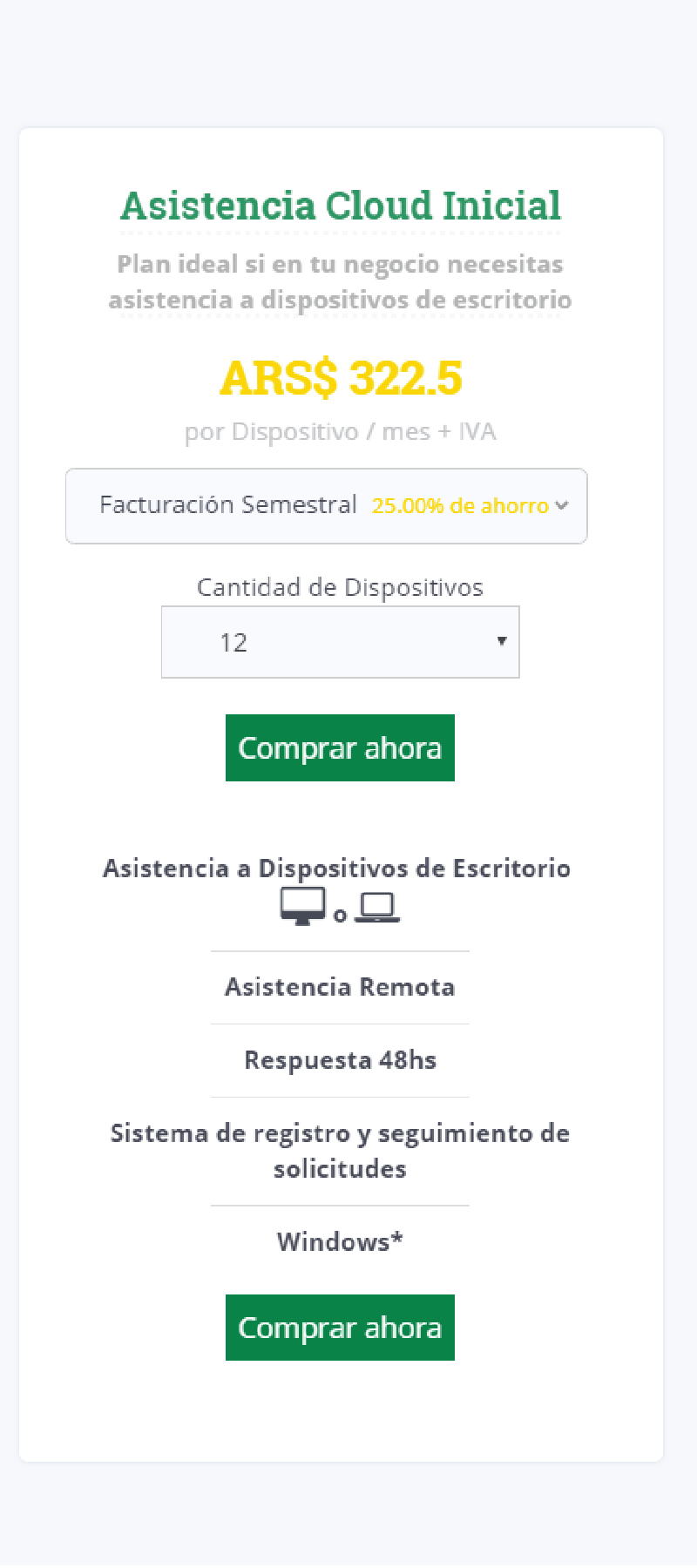Tap Comprar ahora below the device quantity
The width and height of the screenshot is (697, 1568).
pyautogui.click(x=340, y=748)
